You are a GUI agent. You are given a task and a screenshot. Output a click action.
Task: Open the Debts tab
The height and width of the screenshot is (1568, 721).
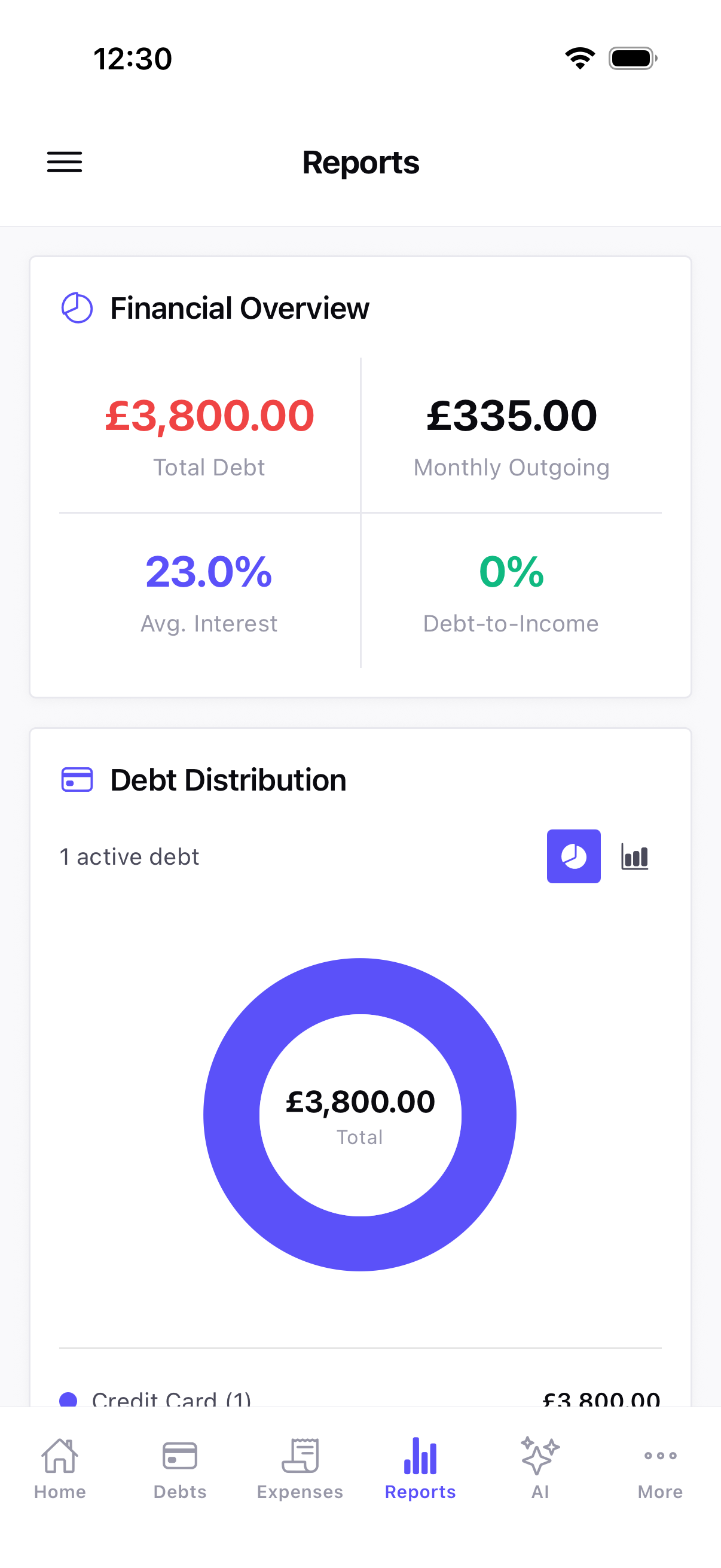(x=179, y=1468)
